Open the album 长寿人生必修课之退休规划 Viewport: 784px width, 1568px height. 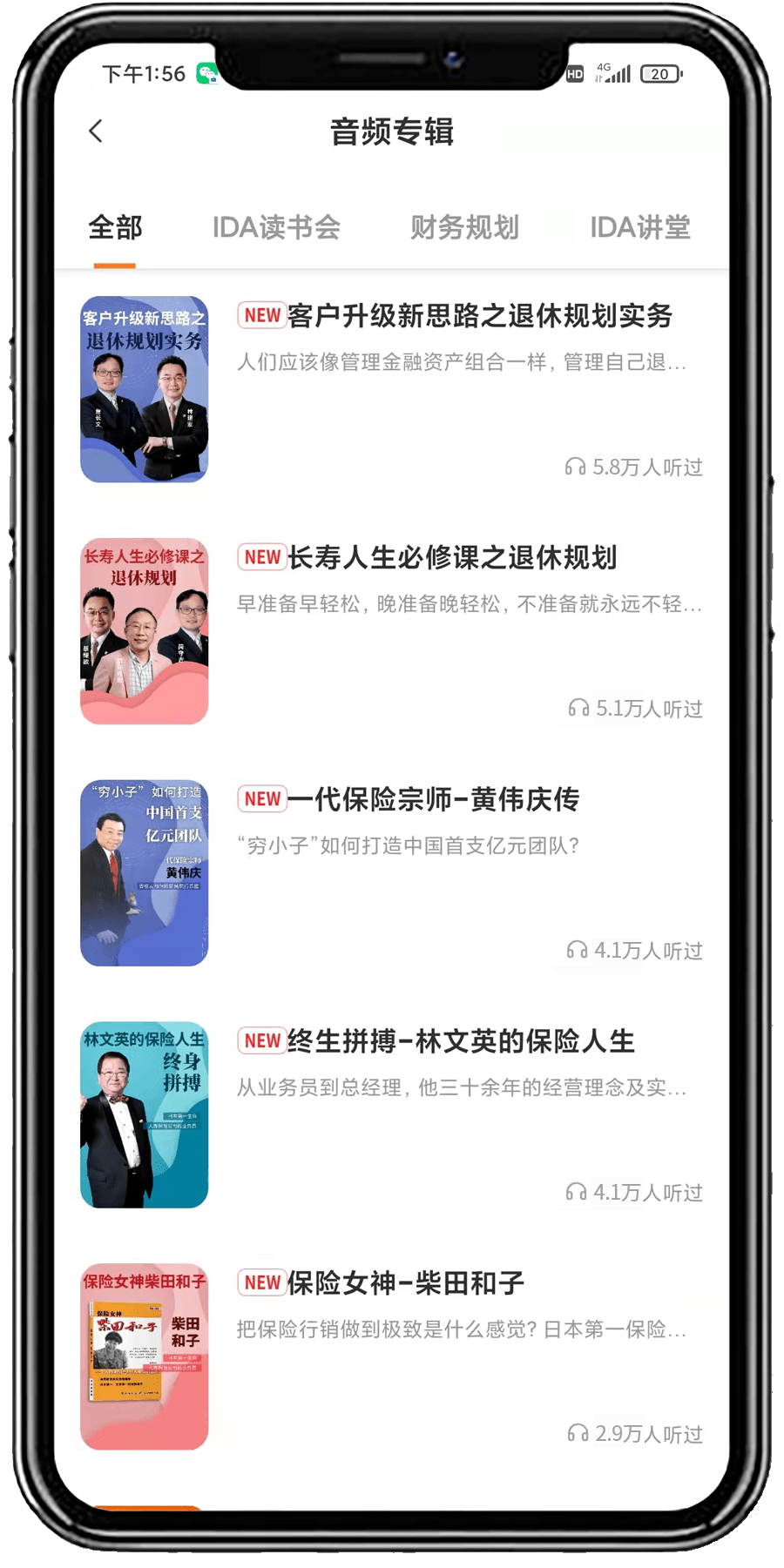[392, 631]
